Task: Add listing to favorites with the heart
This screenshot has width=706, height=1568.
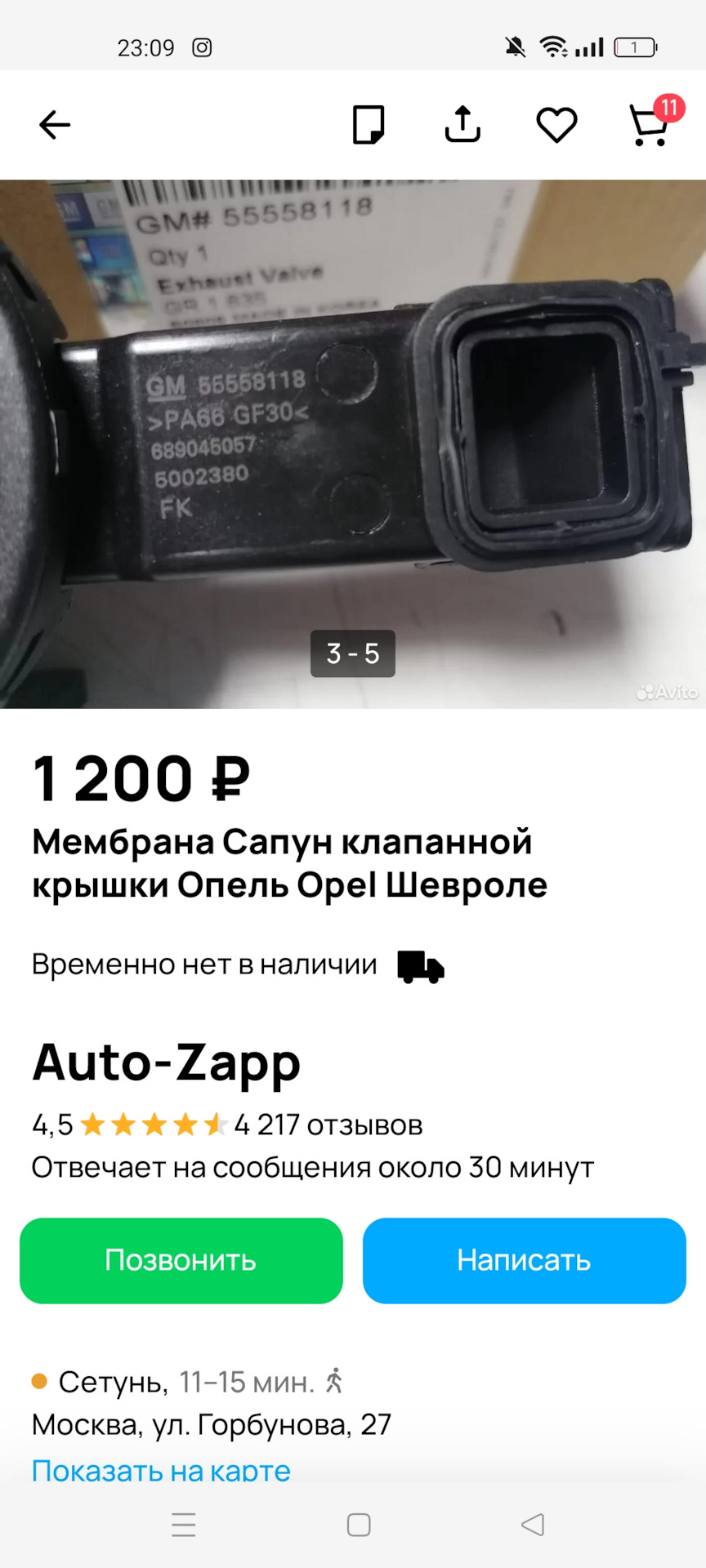Action: tap(556, 125)
